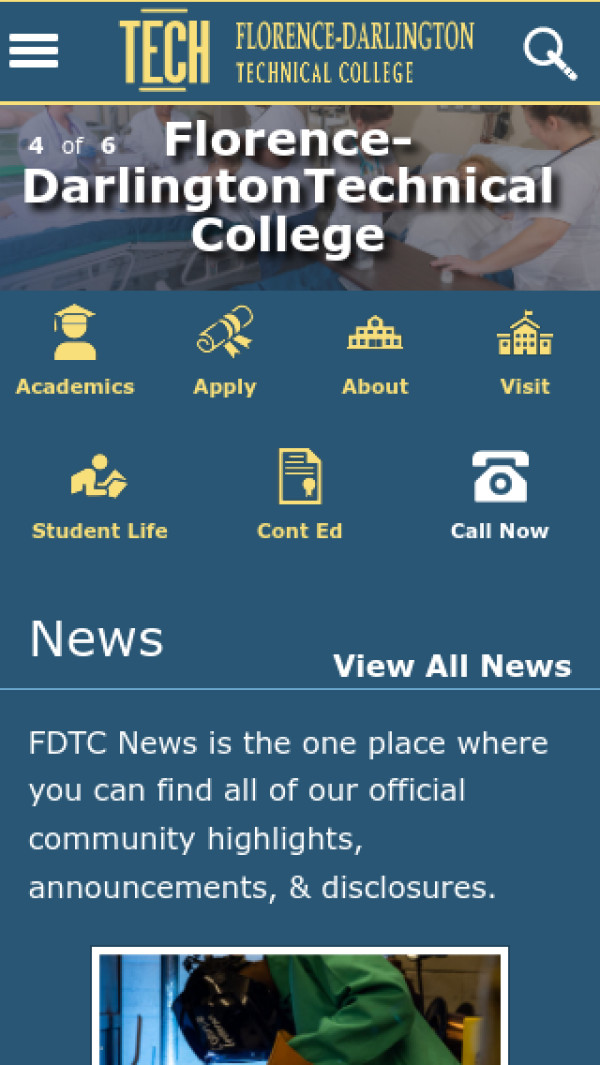Go to the Academics section
Viewport: 600px width, 1065px height.
tap(75, 352)
